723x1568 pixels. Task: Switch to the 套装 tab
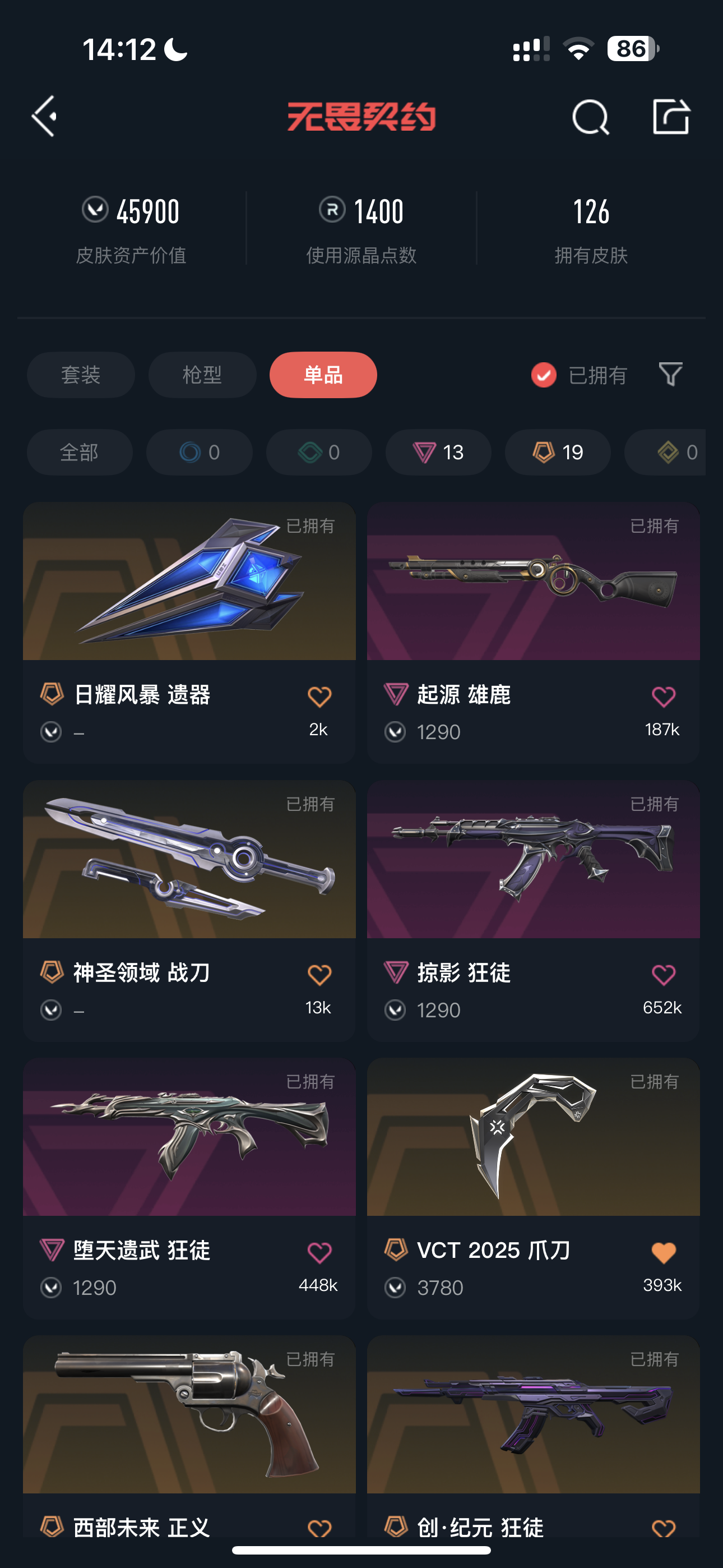pyautogui.click(x=80, y=375)
